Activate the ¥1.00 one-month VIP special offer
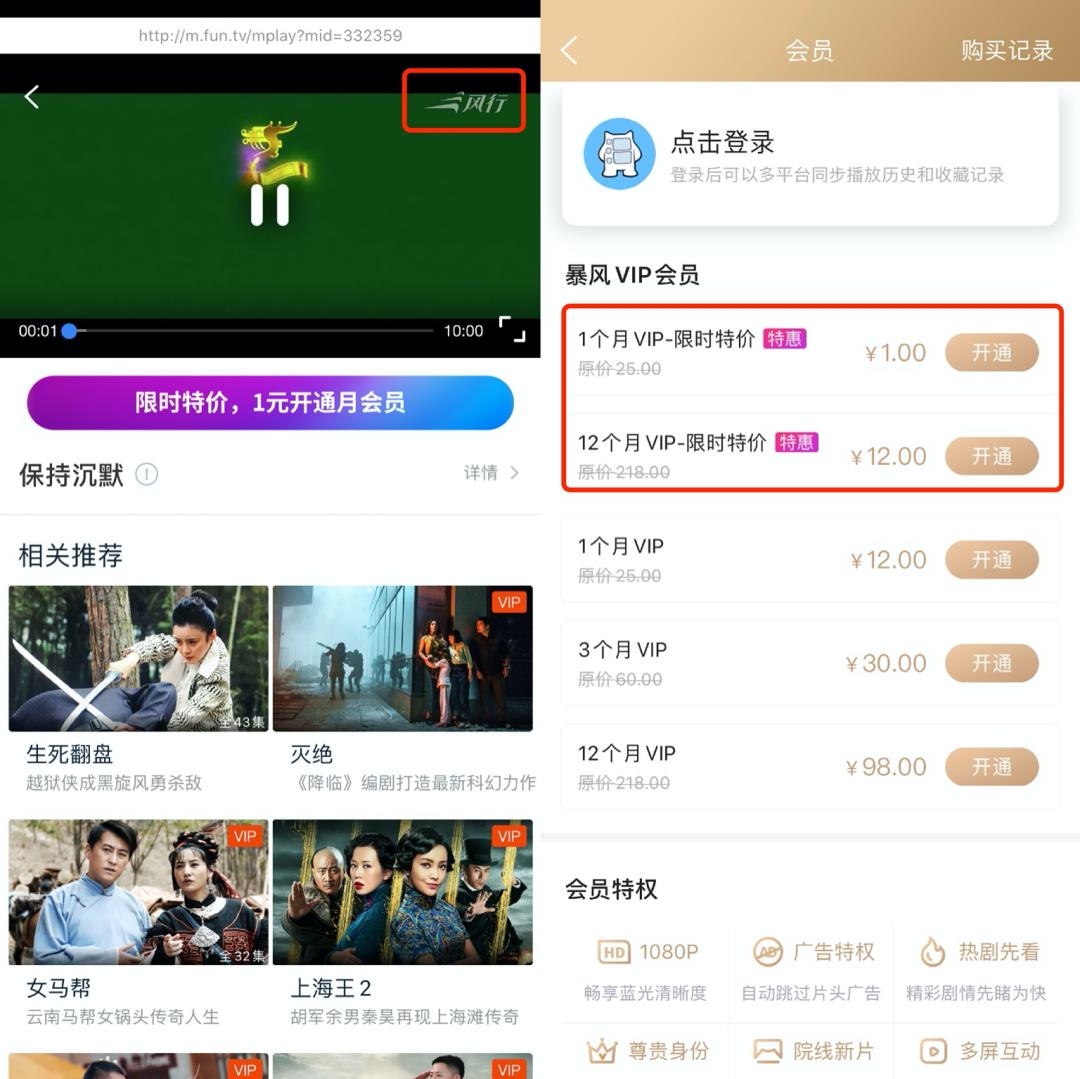Screen dimensions: 1080x1079 tap(991, 353)
